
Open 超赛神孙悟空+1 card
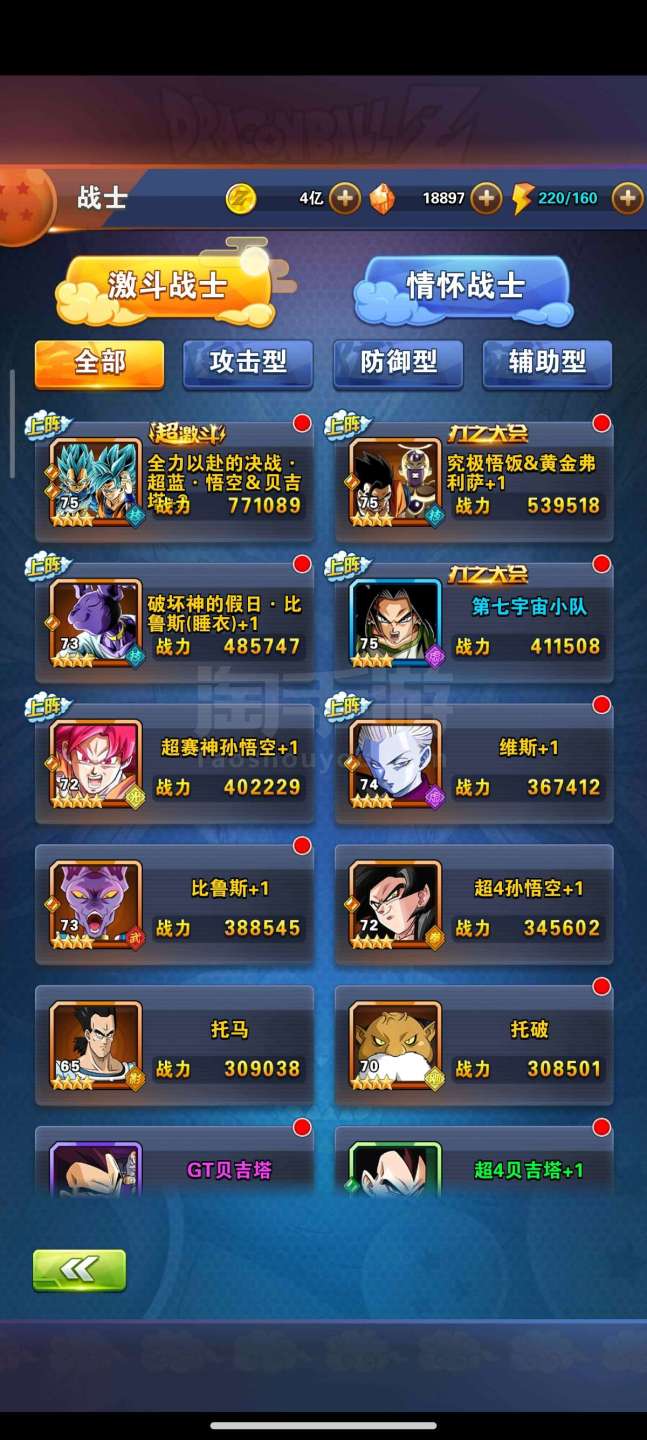coord(175,765)
